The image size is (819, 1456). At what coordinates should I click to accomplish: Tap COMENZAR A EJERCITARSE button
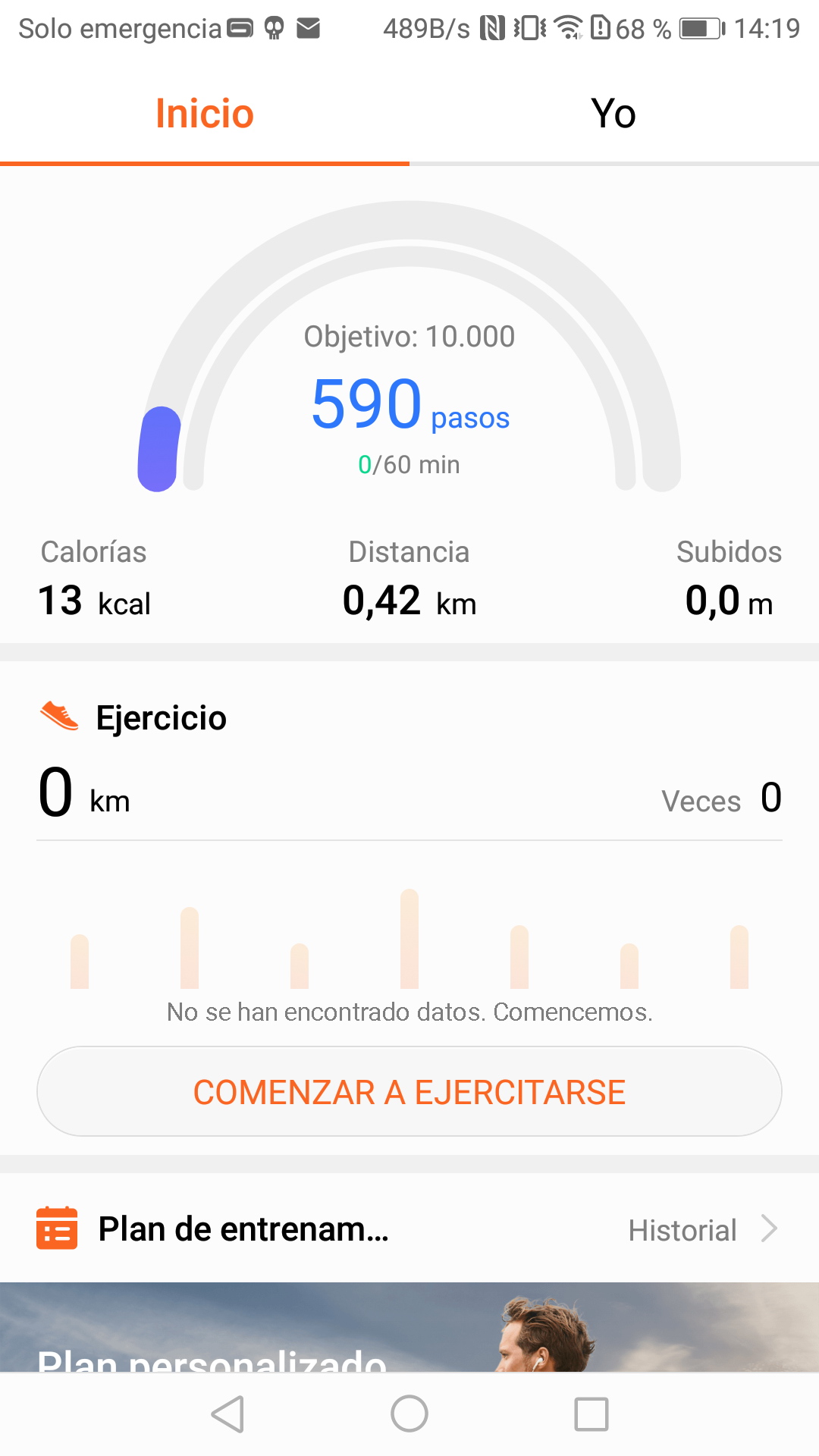(409, 1091)
